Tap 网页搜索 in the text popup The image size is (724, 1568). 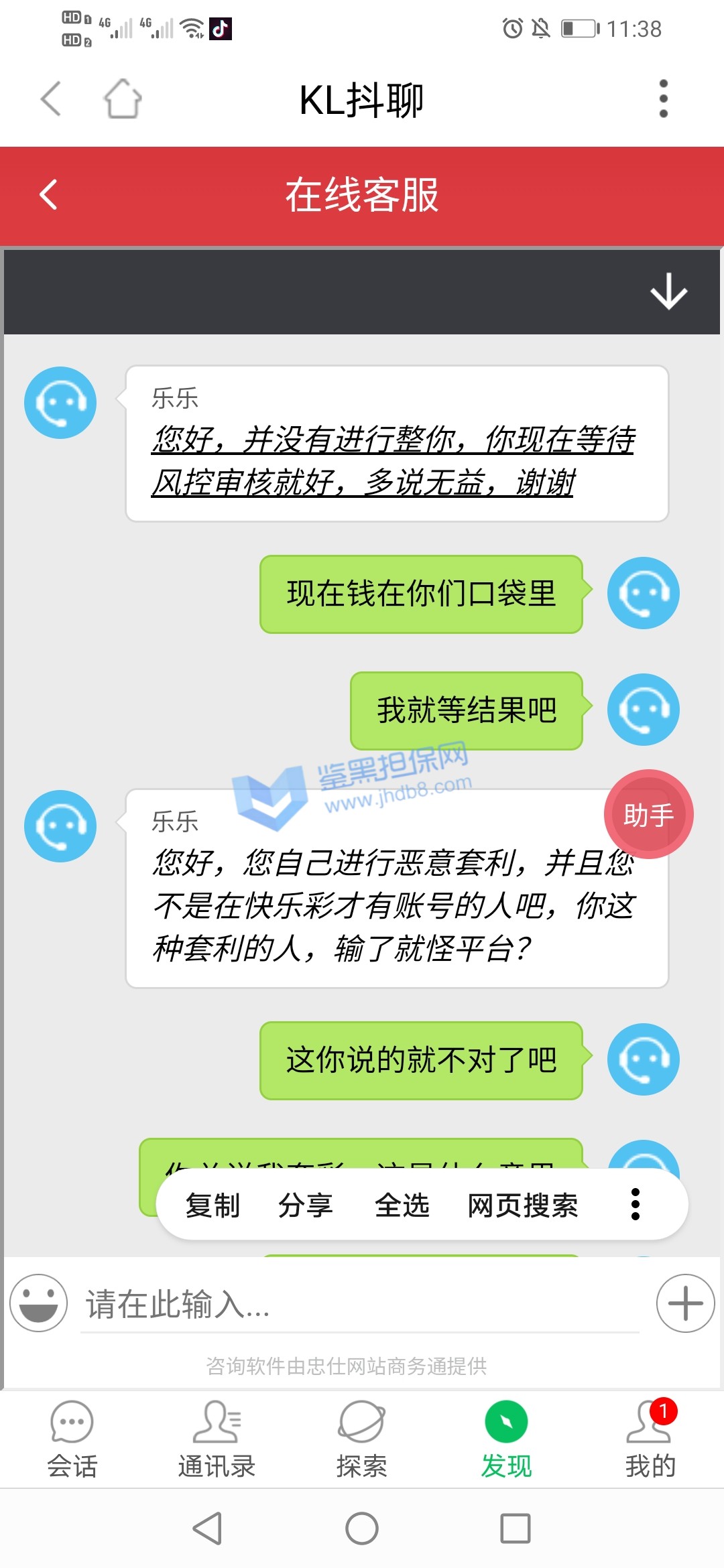point(523,1205)
